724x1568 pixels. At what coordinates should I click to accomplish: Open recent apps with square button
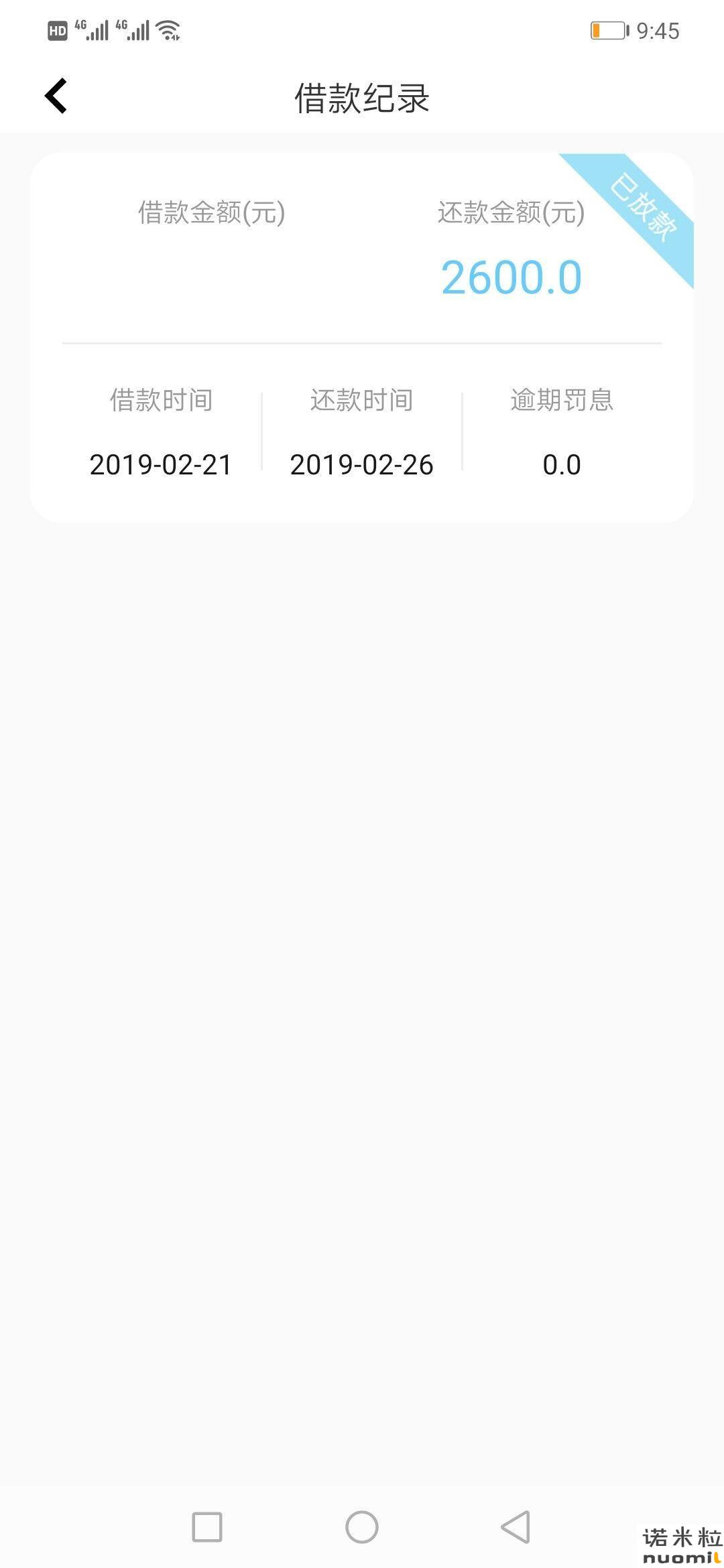pyautogui.click(x=207, y=1527)
